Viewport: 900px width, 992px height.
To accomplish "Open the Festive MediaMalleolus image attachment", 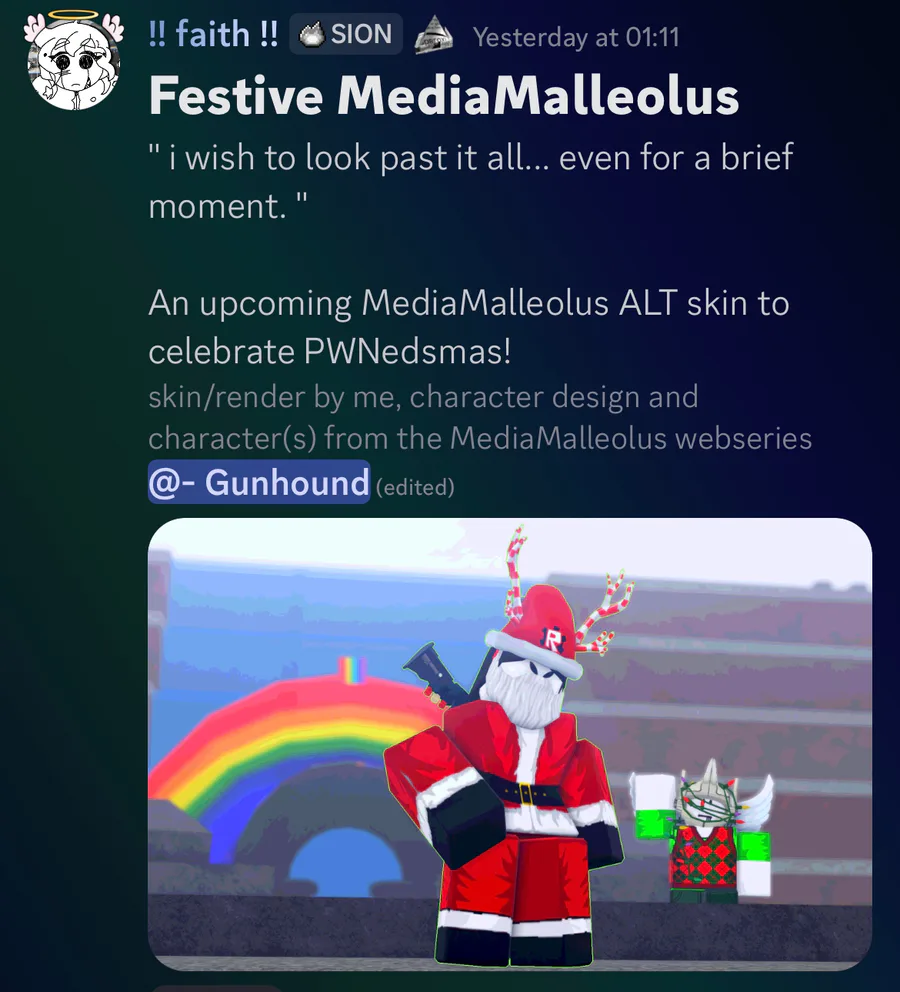I will 510,744.
